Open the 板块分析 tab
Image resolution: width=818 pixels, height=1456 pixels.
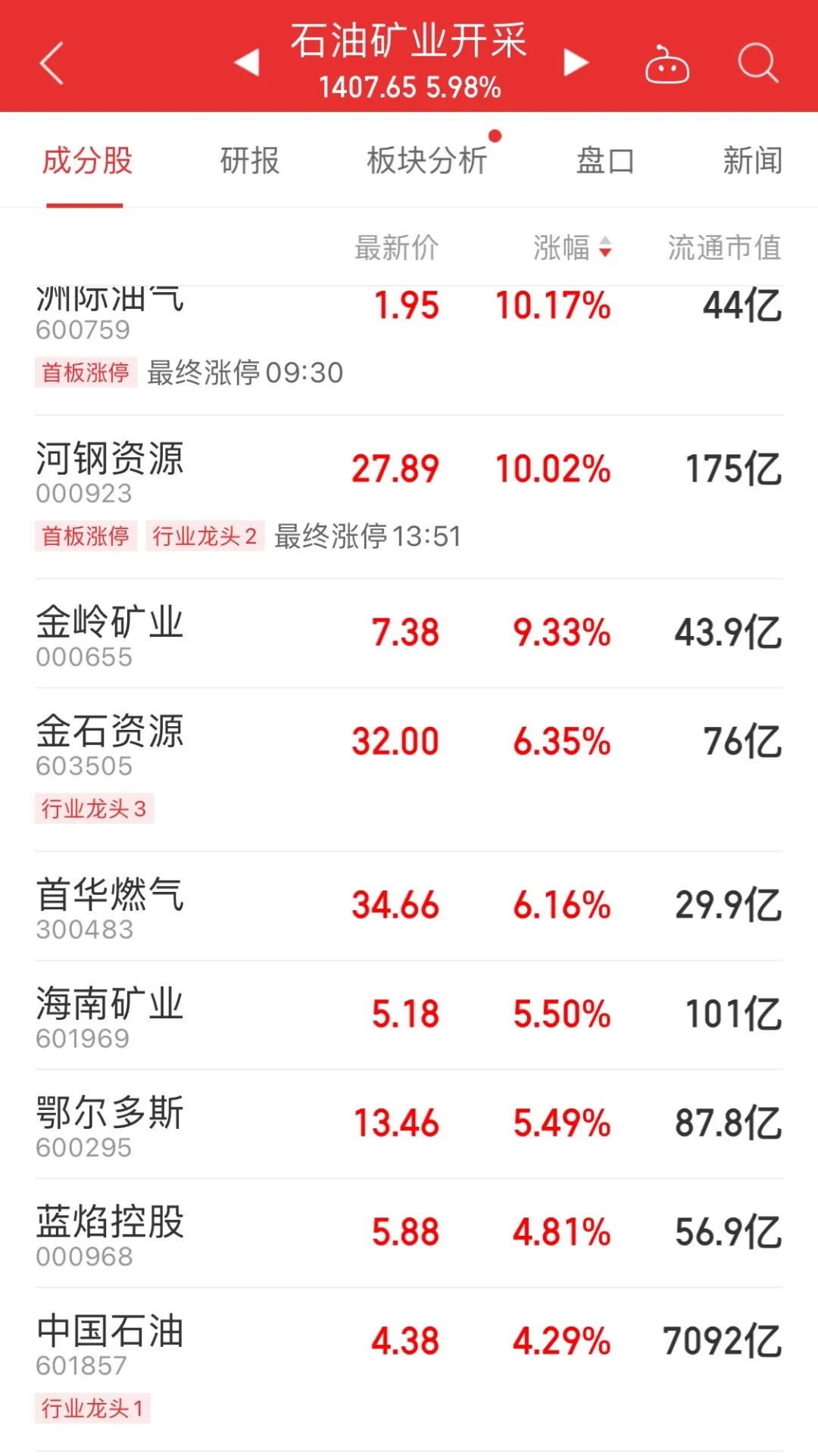pyautogui.click(x=426, y=161)
